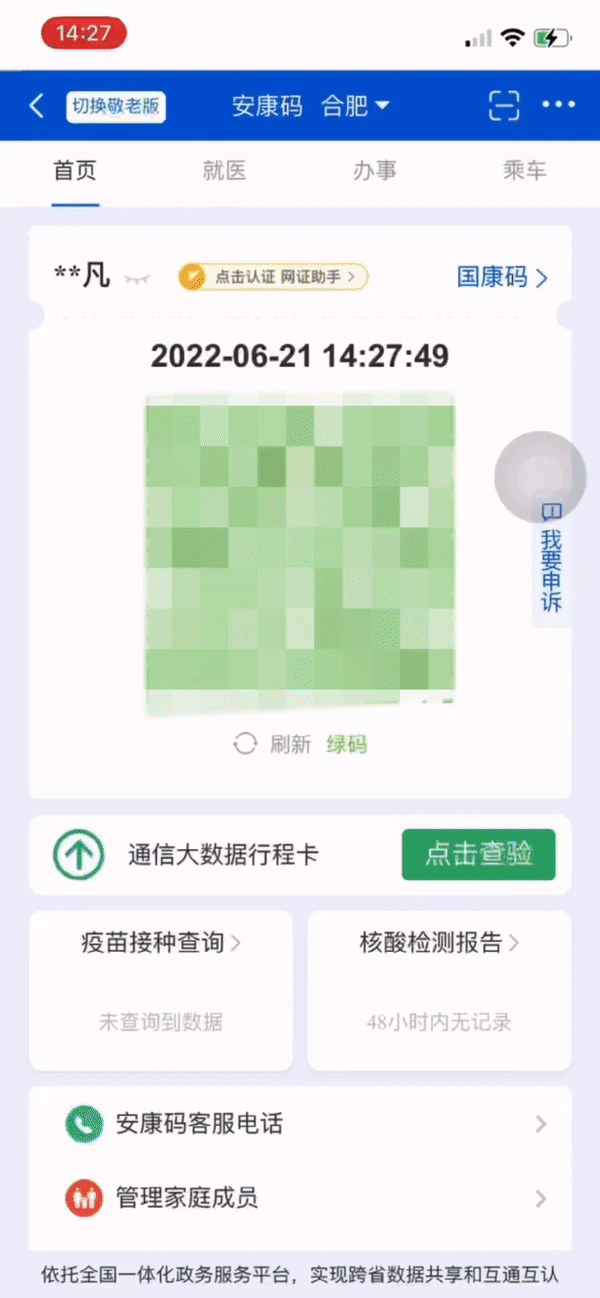The width and height of the screenshot is (600, 1298).
Task: Open 我要申诉 side tab
Action: (x=551, y=558)
